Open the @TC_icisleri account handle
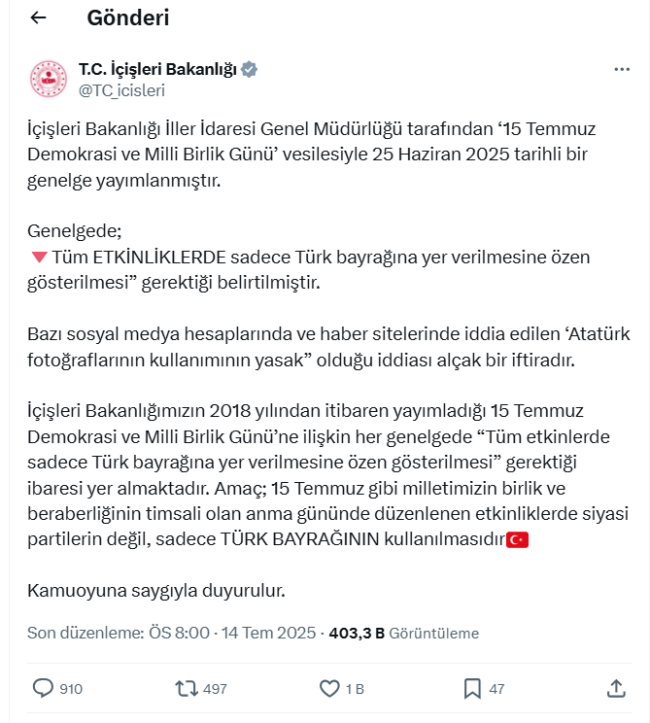This screenshot has height=723, width=650. pos(121,90)
